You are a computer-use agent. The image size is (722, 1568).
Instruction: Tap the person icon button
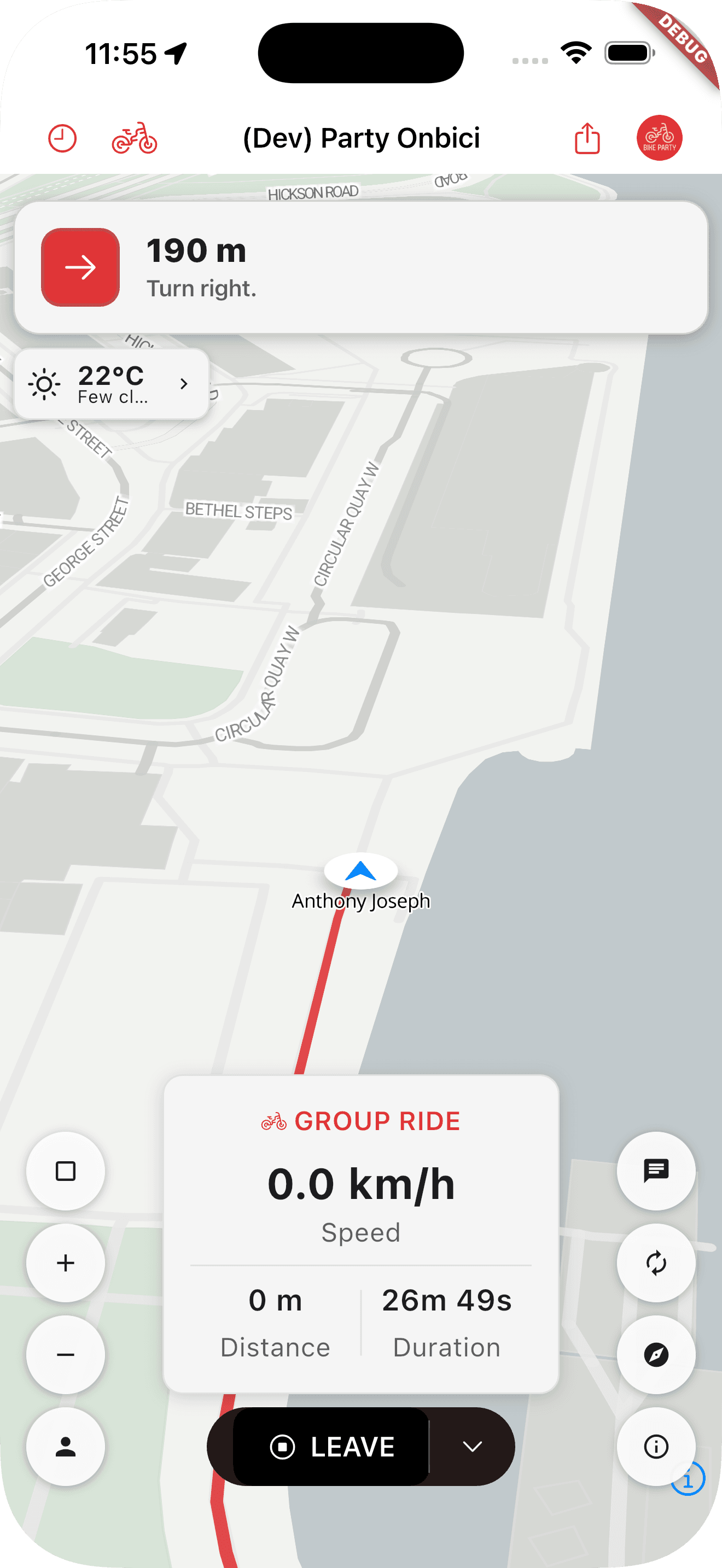point(66,1447)
